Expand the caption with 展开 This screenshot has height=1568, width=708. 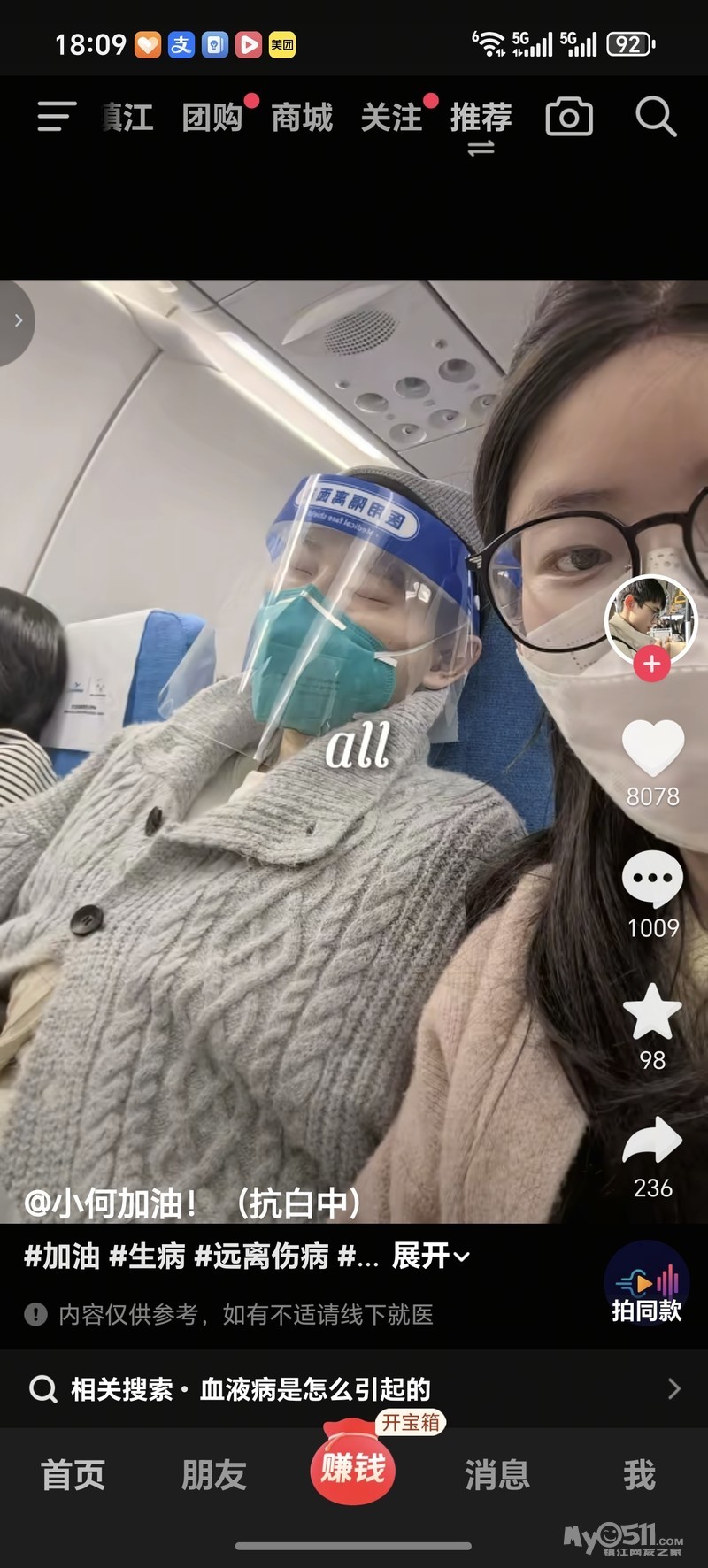[430, 1256]
